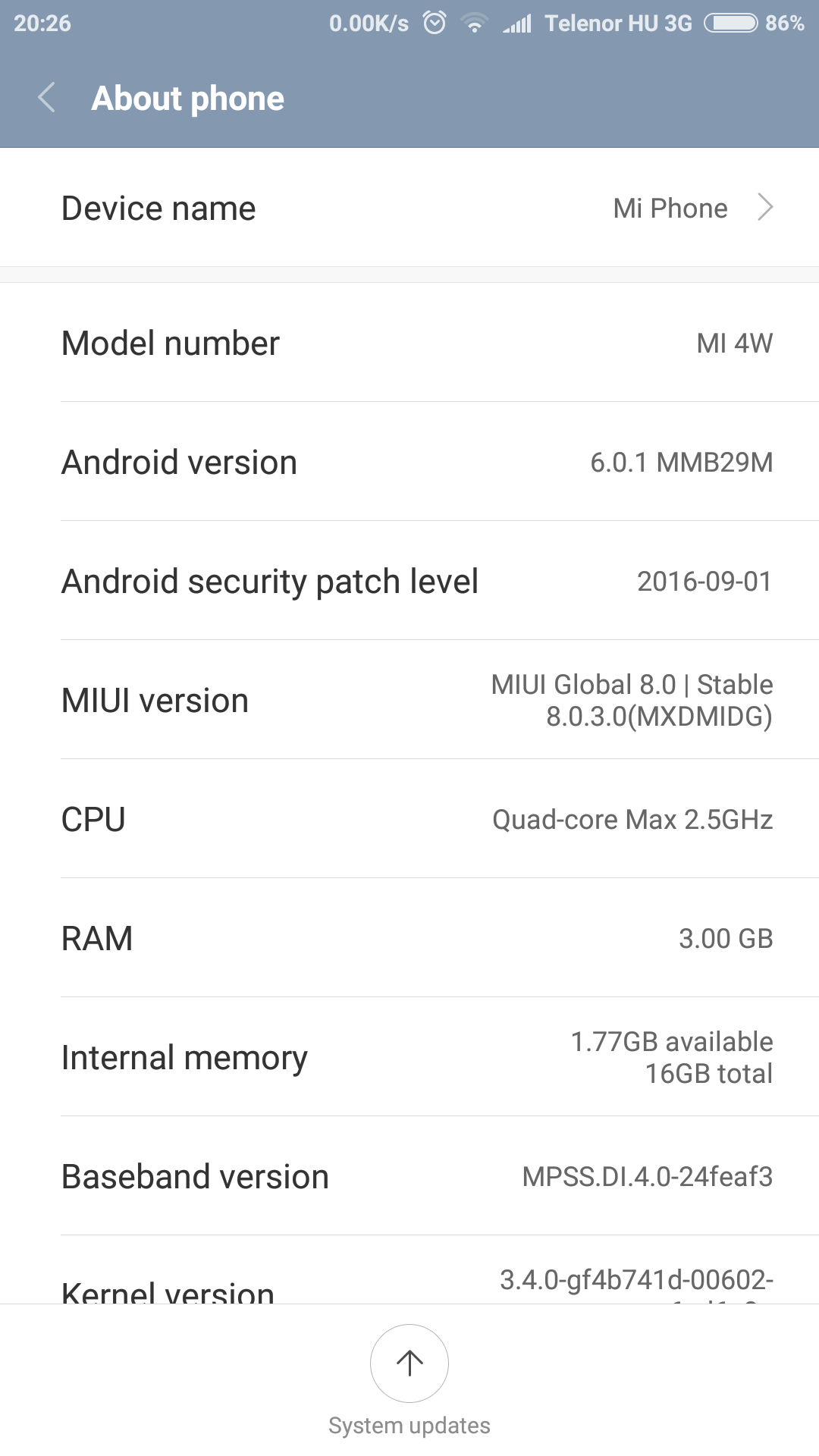This screenshot has width=819, height=1456.
Task: Tap the MIUI version row
Action: [409, 700]
